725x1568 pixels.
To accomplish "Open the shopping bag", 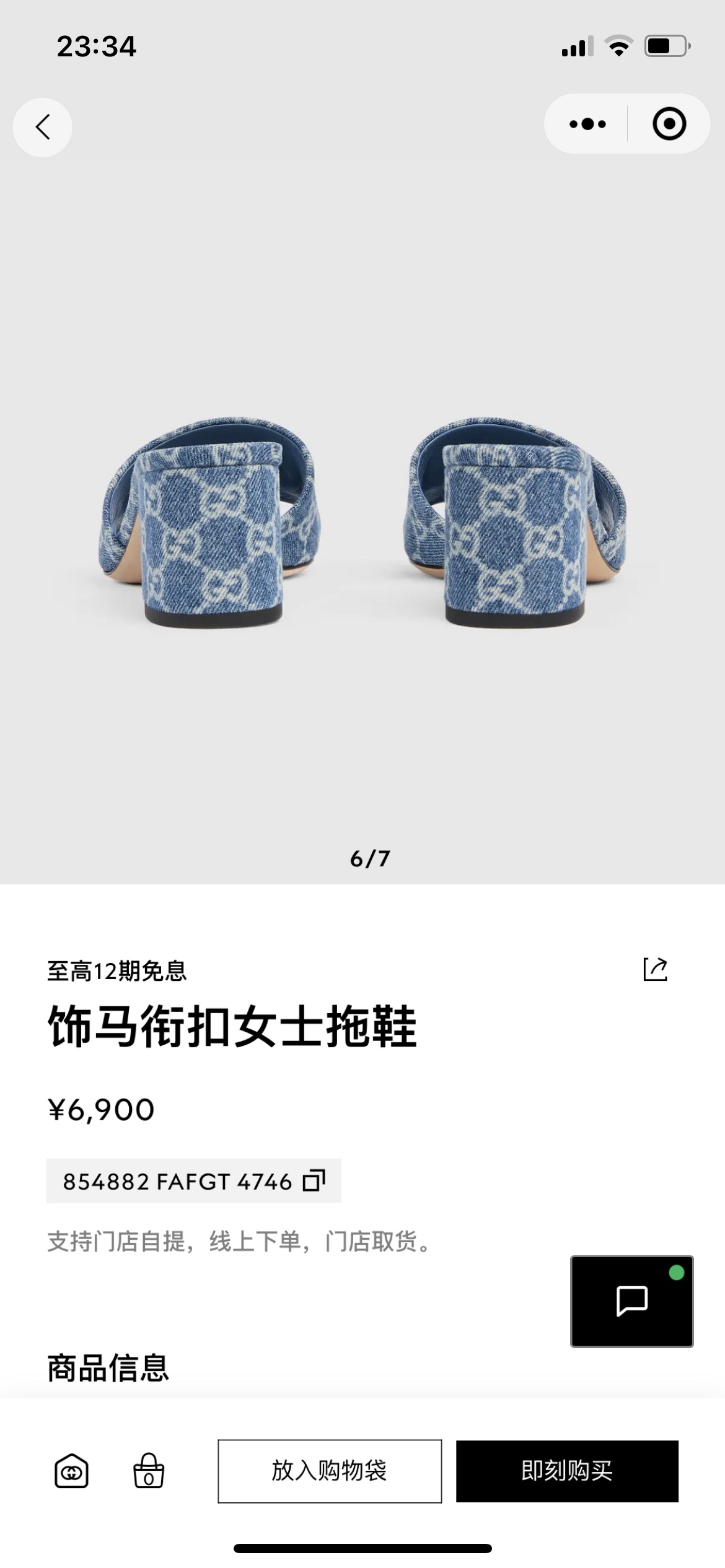I will [149, 1471].
